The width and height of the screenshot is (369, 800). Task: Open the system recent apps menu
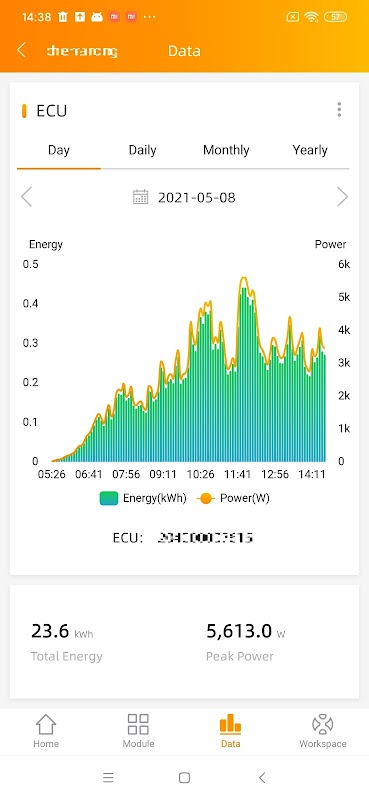[x=108, y=778]
